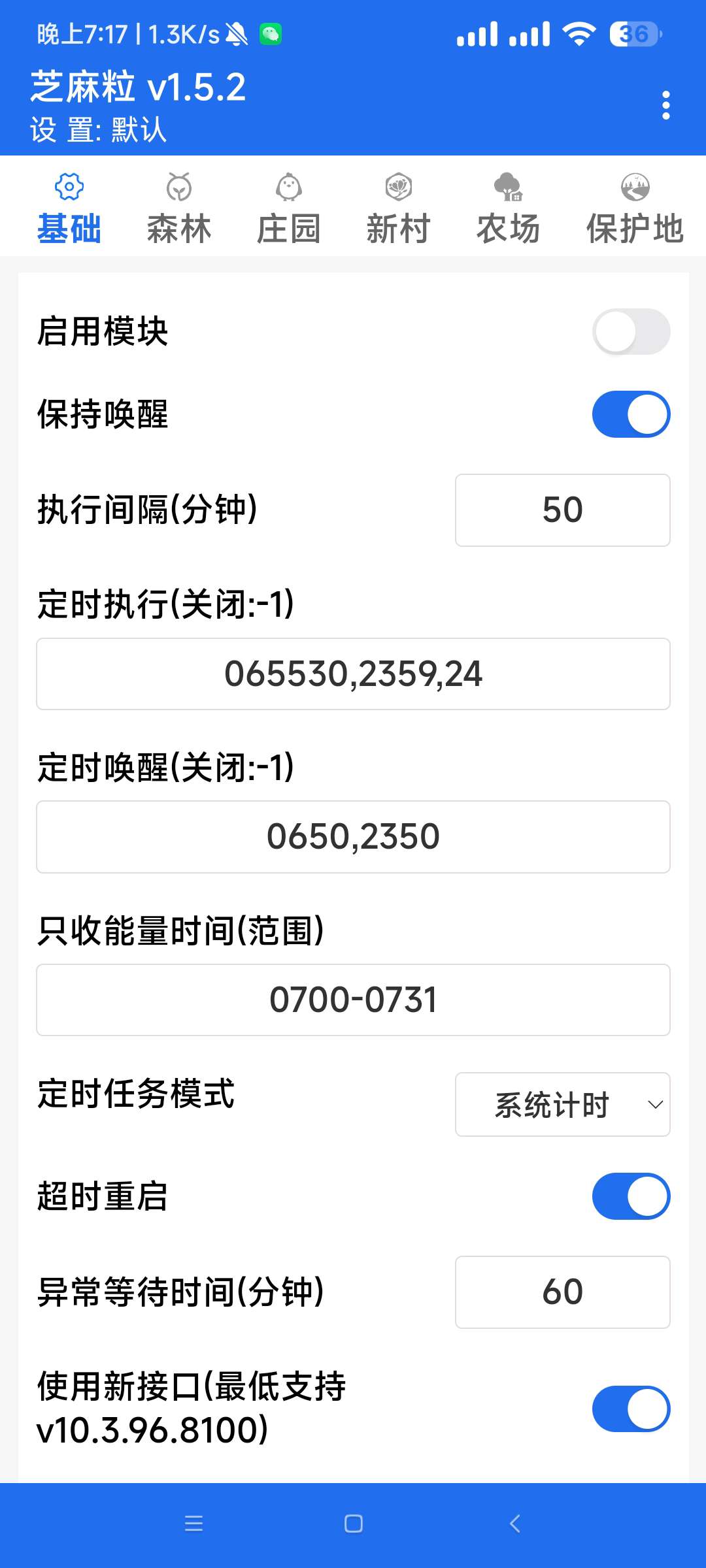Viewport: 706px width, 1568px height.
Task: Tap the WeChat icon in the status bar
Action: click(271, 34)
